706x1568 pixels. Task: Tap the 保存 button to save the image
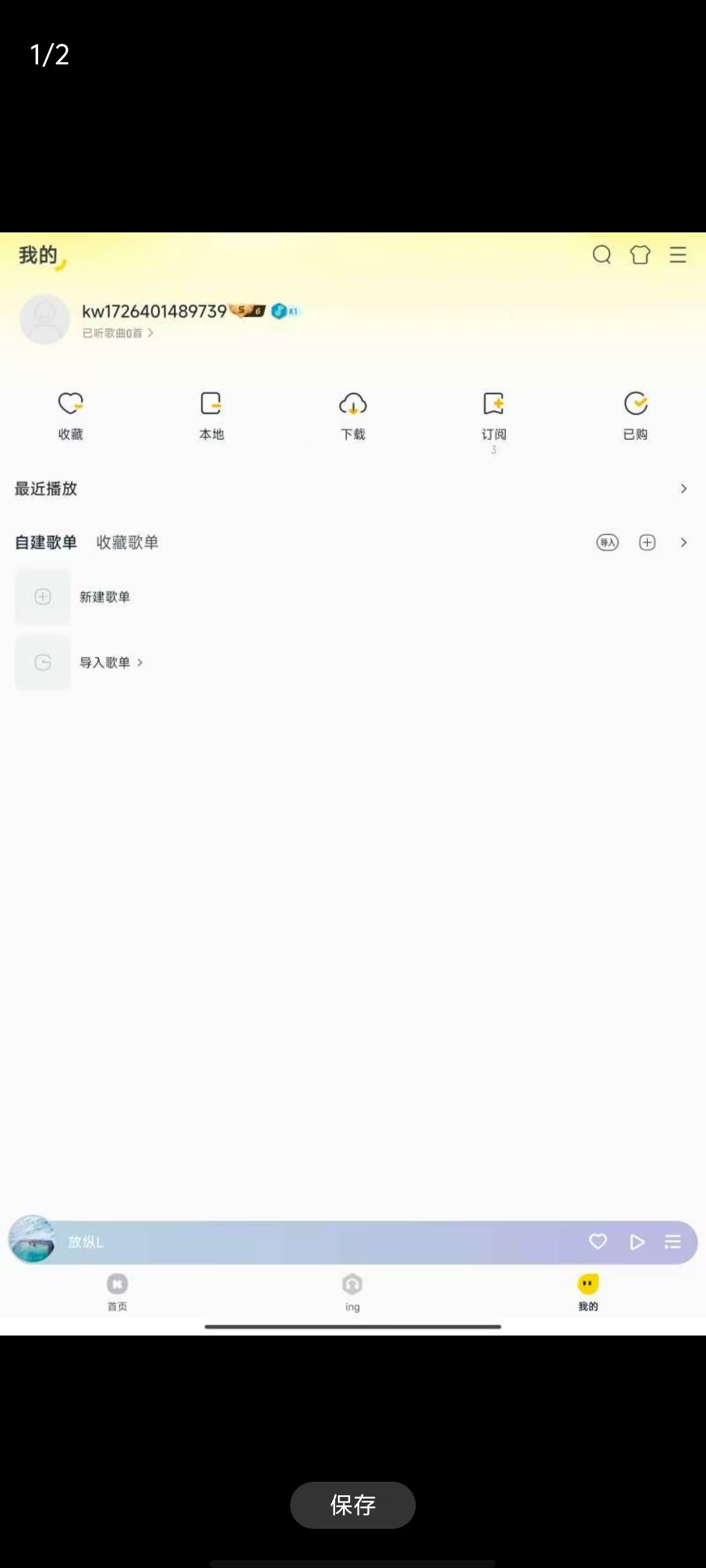(x=352, y=1505)
